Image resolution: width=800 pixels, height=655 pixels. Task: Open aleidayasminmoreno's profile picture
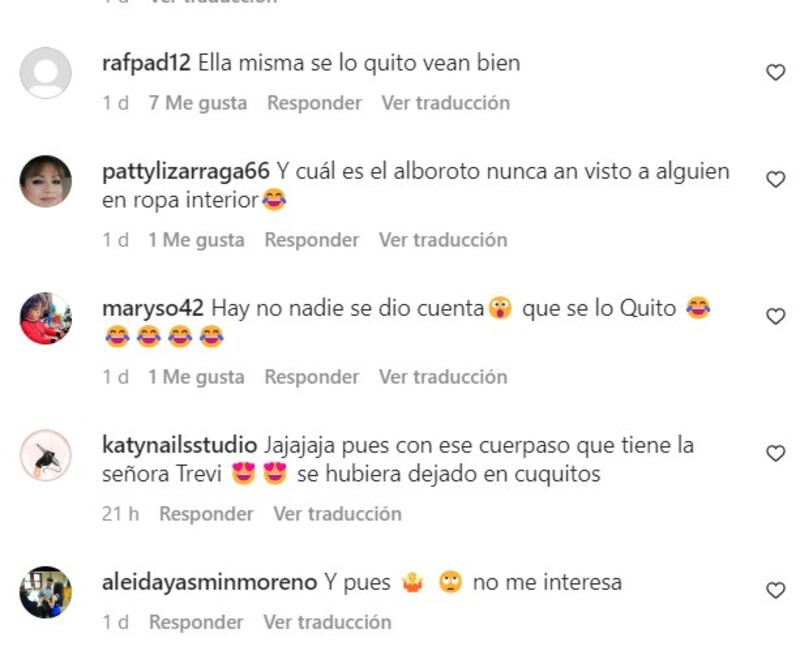pos(46,592)
